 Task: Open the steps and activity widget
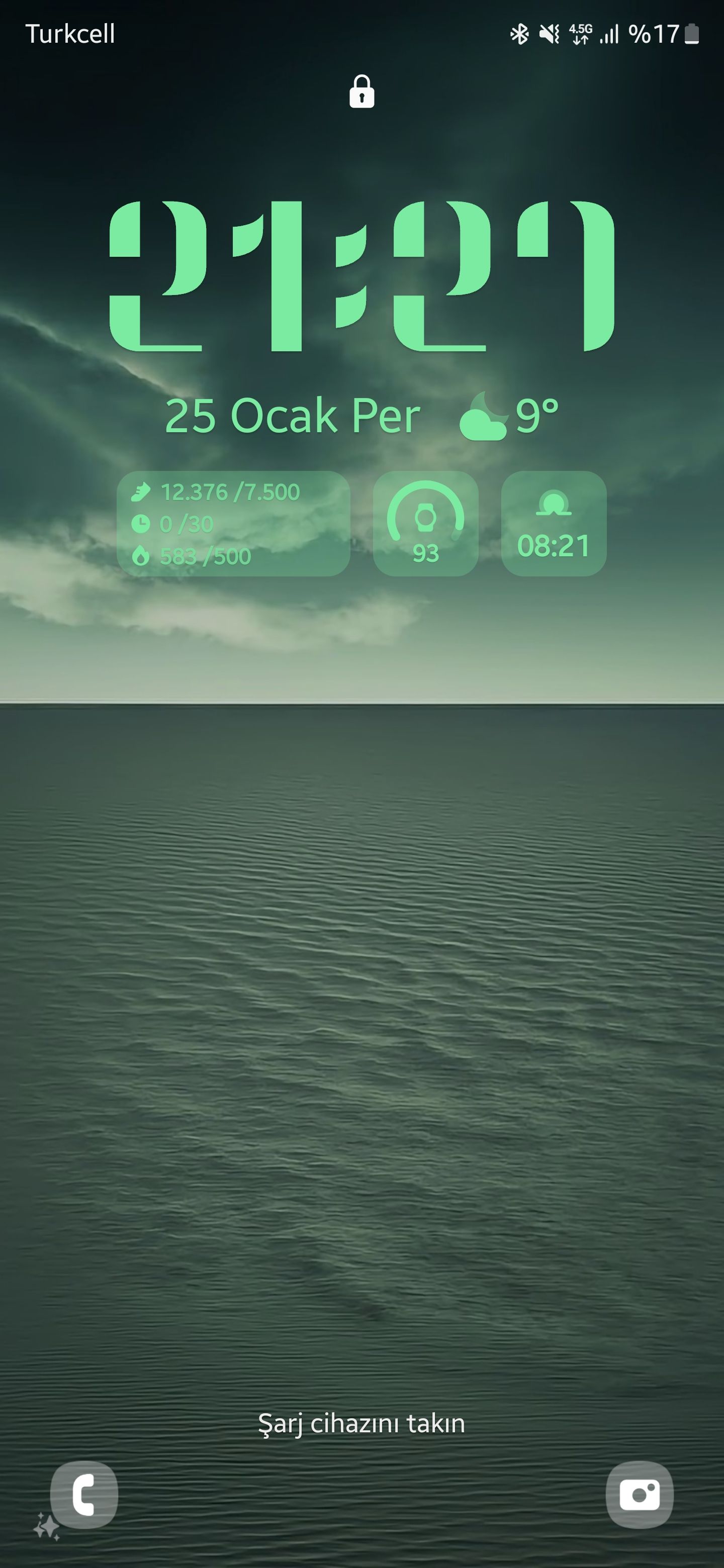[x=233, y=524]
